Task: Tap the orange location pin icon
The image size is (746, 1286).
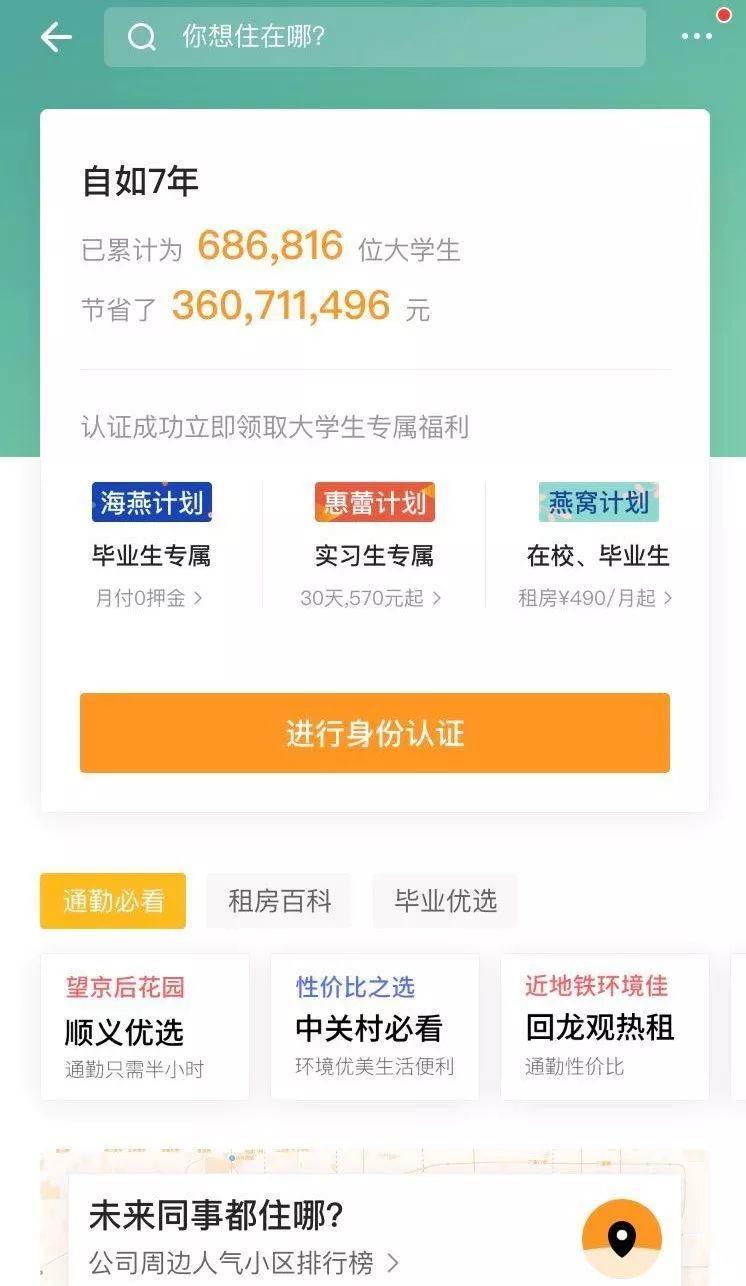Action: (x=622, y=1237)
